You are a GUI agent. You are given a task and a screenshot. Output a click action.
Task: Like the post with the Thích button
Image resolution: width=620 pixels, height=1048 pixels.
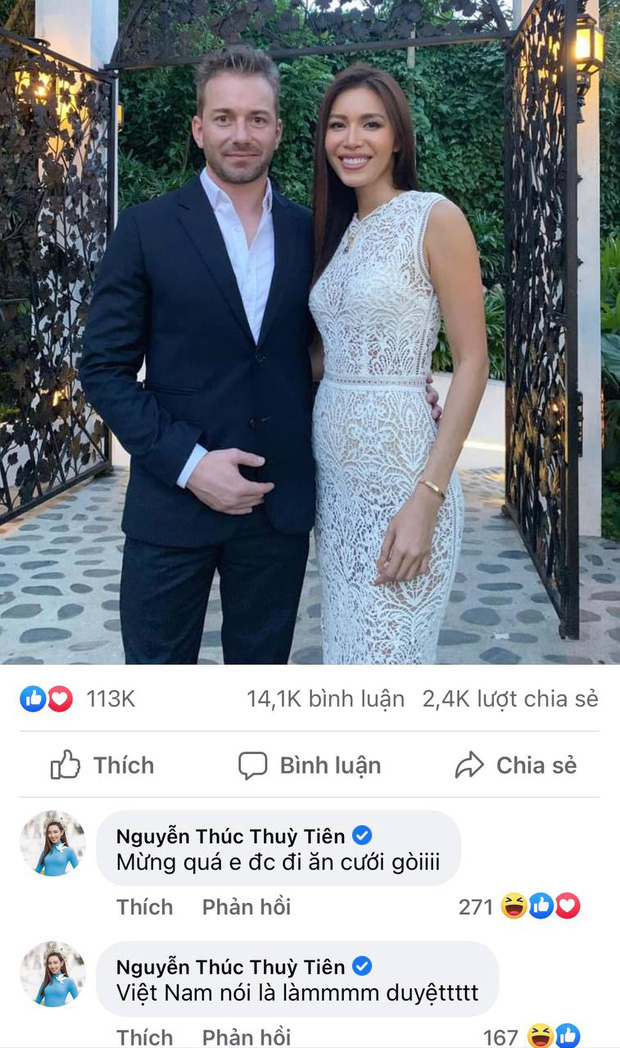pos(103,766)
